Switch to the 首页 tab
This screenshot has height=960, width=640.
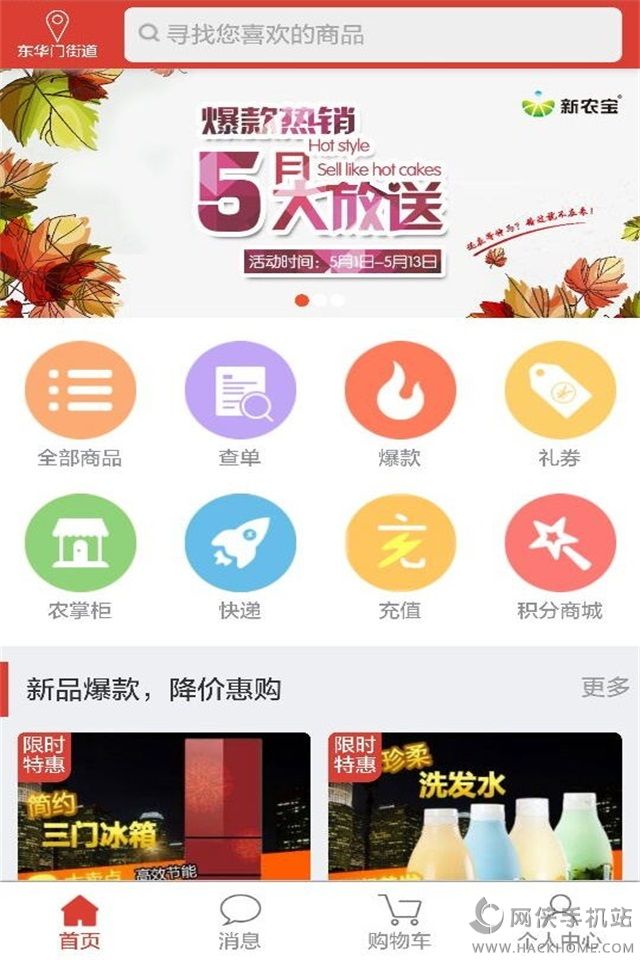click(x=80, y=921)
